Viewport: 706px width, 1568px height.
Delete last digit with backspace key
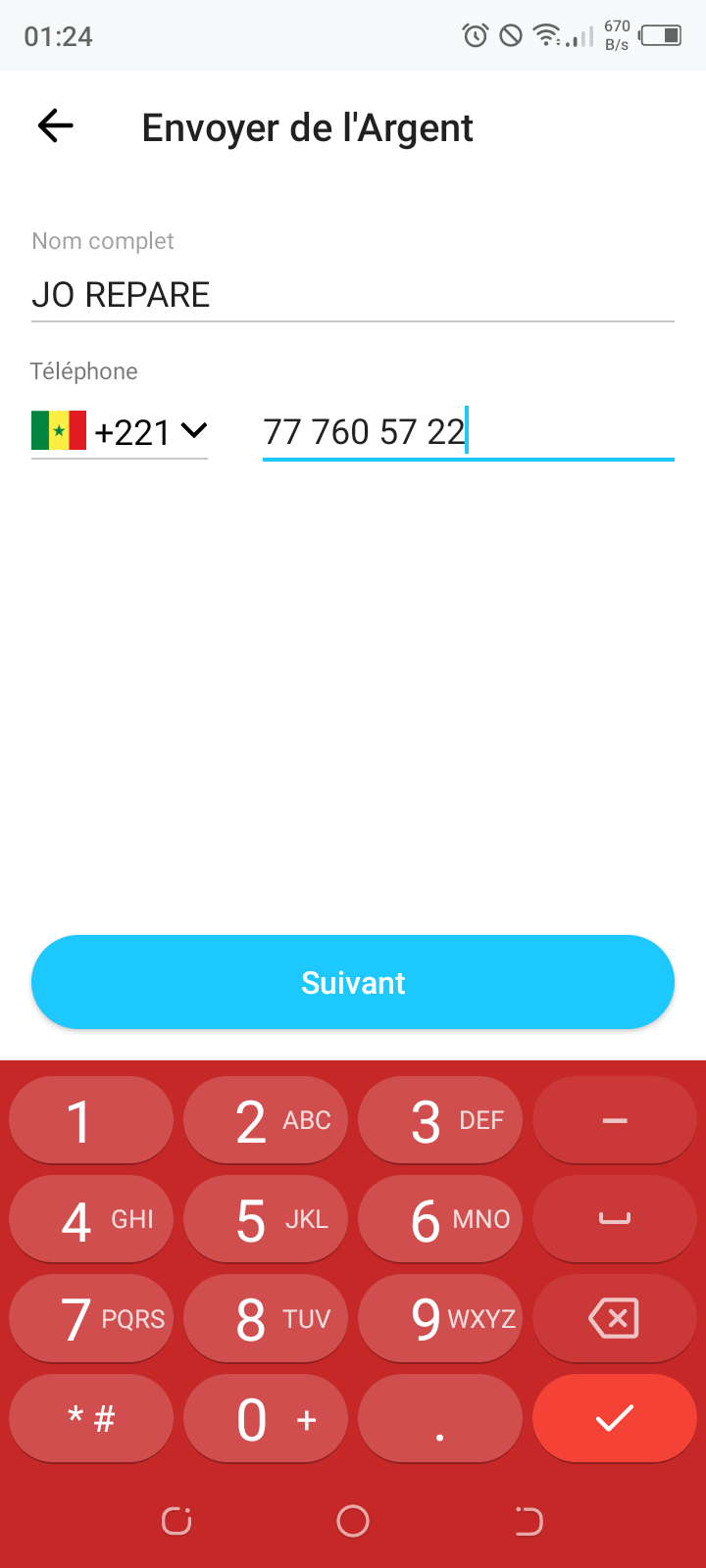614,1318
